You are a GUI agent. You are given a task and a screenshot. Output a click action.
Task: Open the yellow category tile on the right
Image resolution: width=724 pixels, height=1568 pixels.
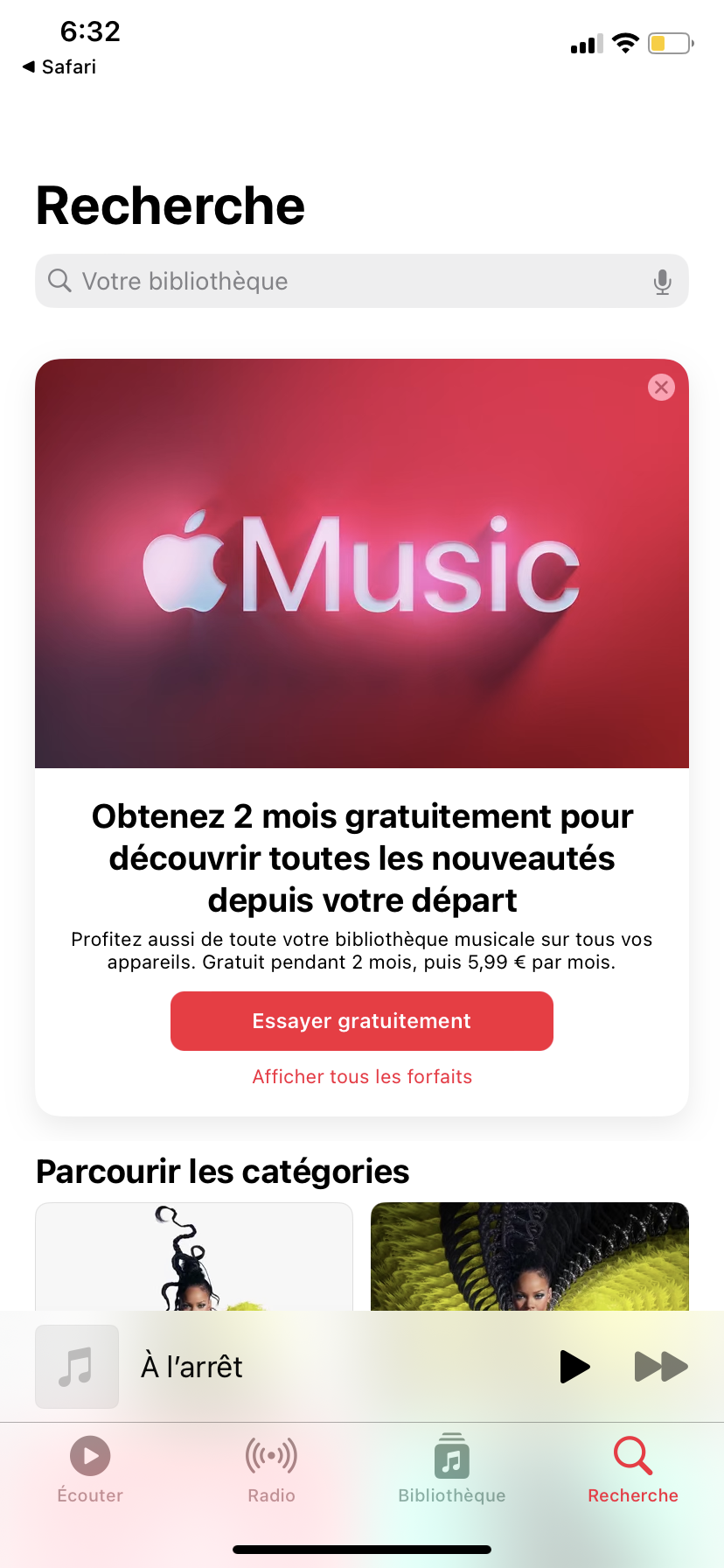coord(530,1256)
